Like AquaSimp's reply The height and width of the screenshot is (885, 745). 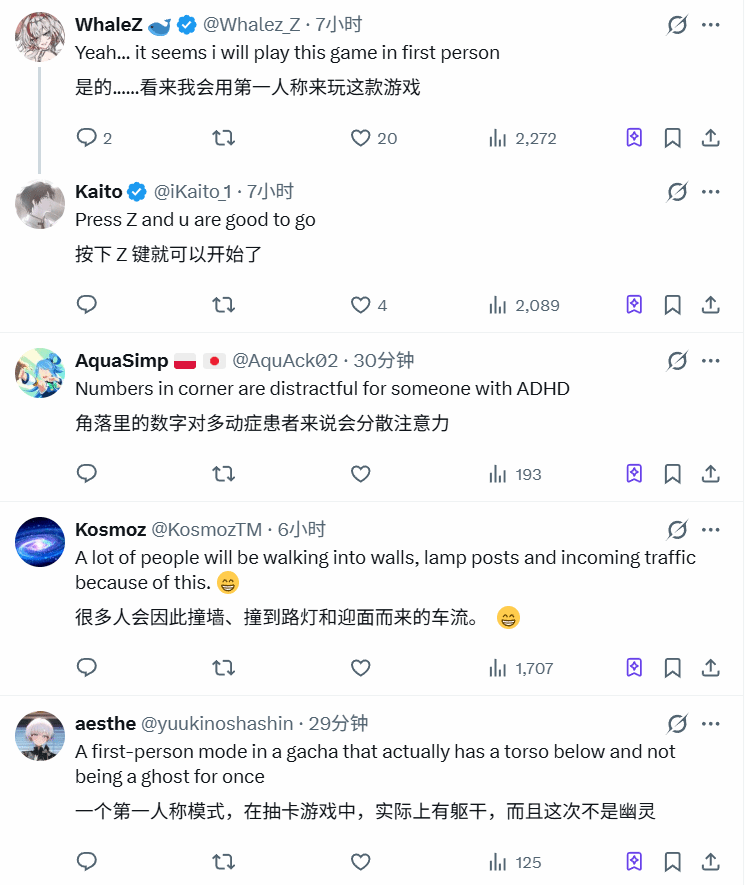[361, 474]
